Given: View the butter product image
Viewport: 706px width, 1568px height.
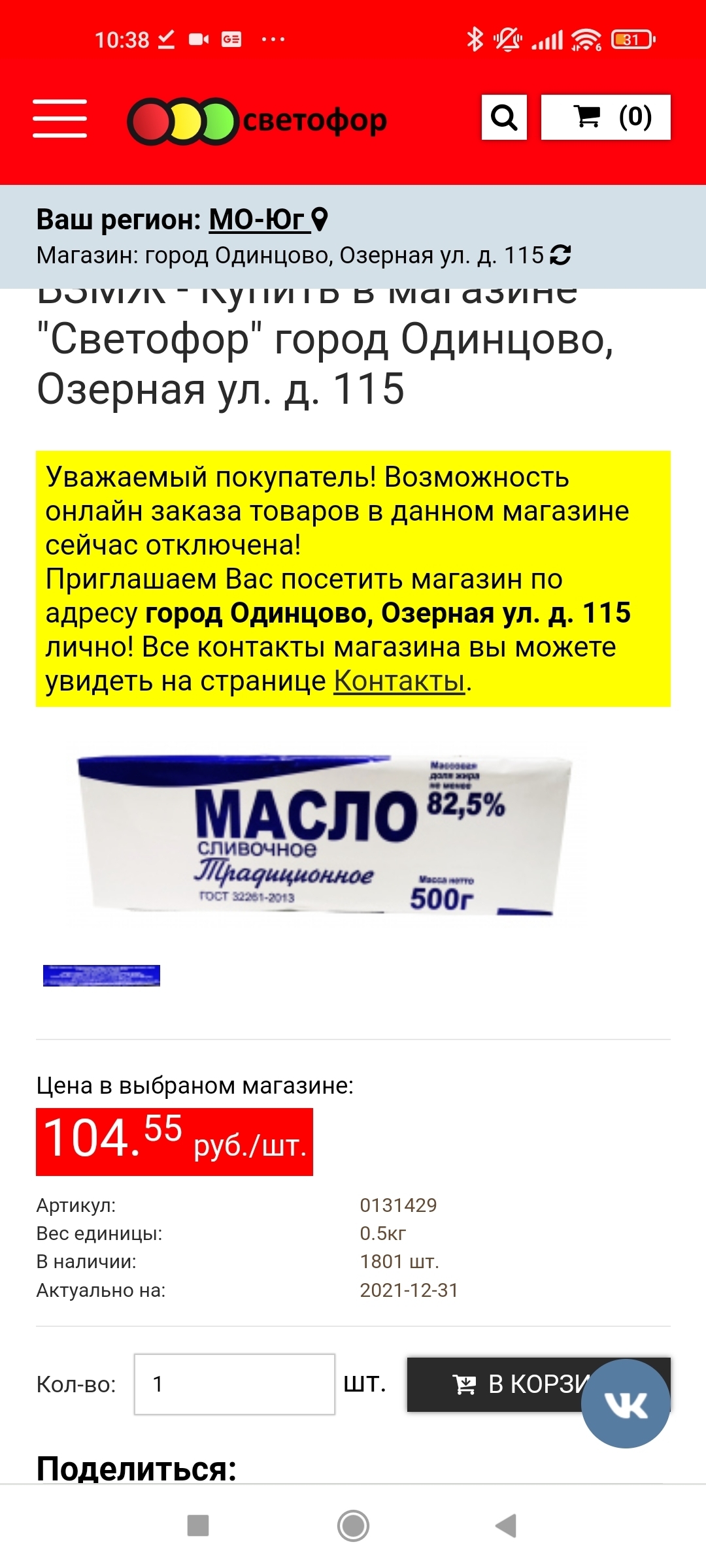Looking at the screenshot, I should click(325, 836).
